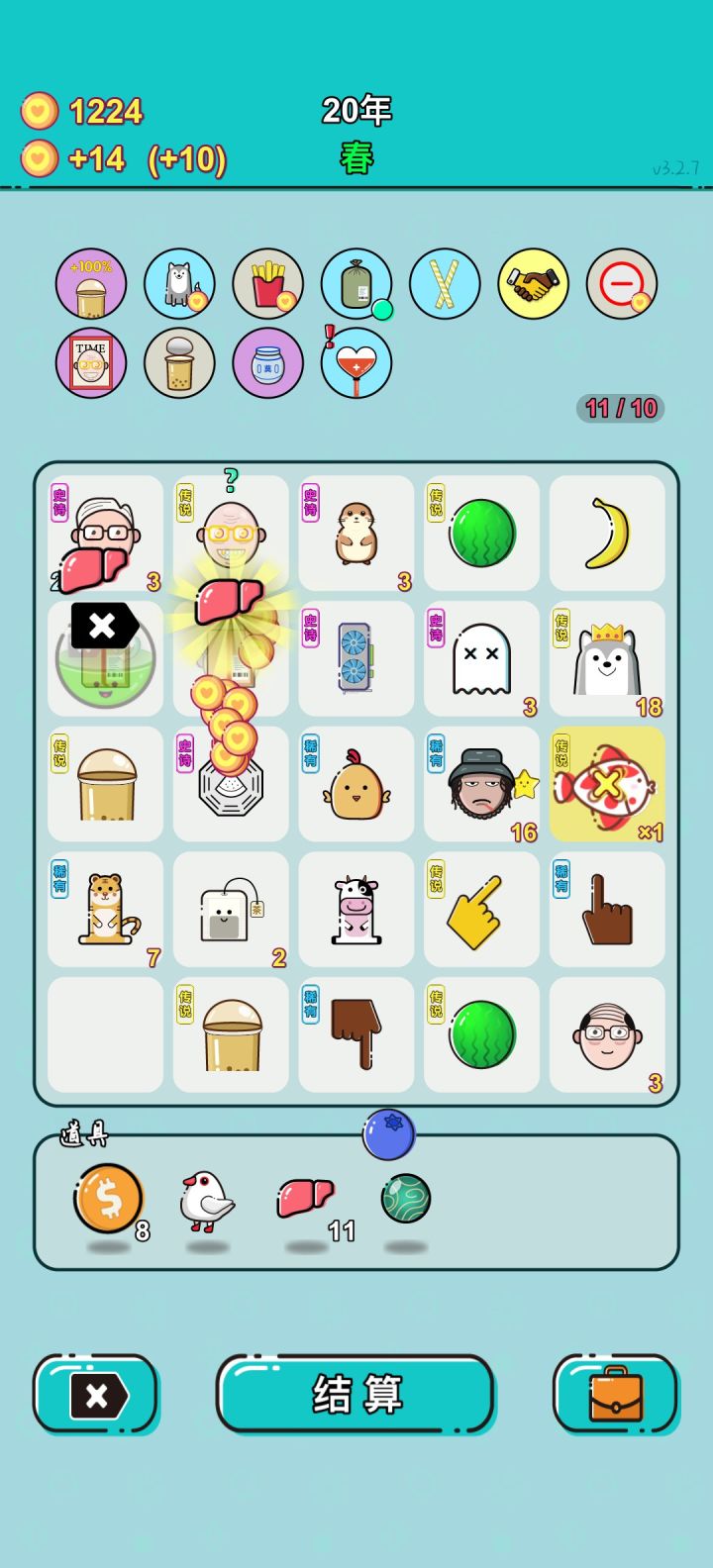Click the purple jar icon
This screenshot has width=713, height=1568.
pyautogui.click(x=267, y=362)
